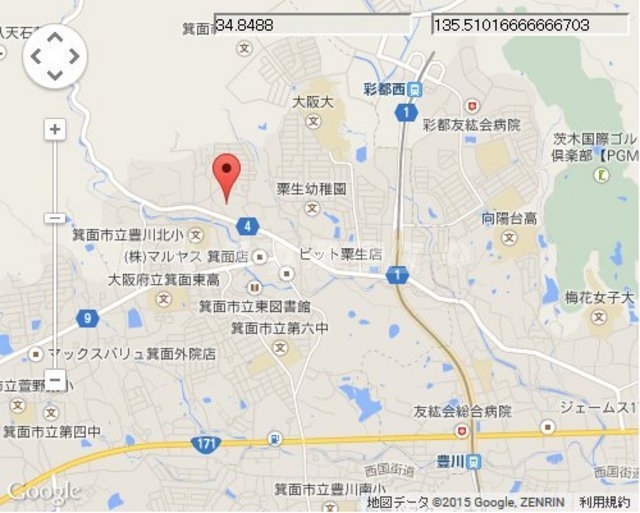Pan the map right with arrow control
This screenshot has width=640, height=513.
tap(74, 56)
